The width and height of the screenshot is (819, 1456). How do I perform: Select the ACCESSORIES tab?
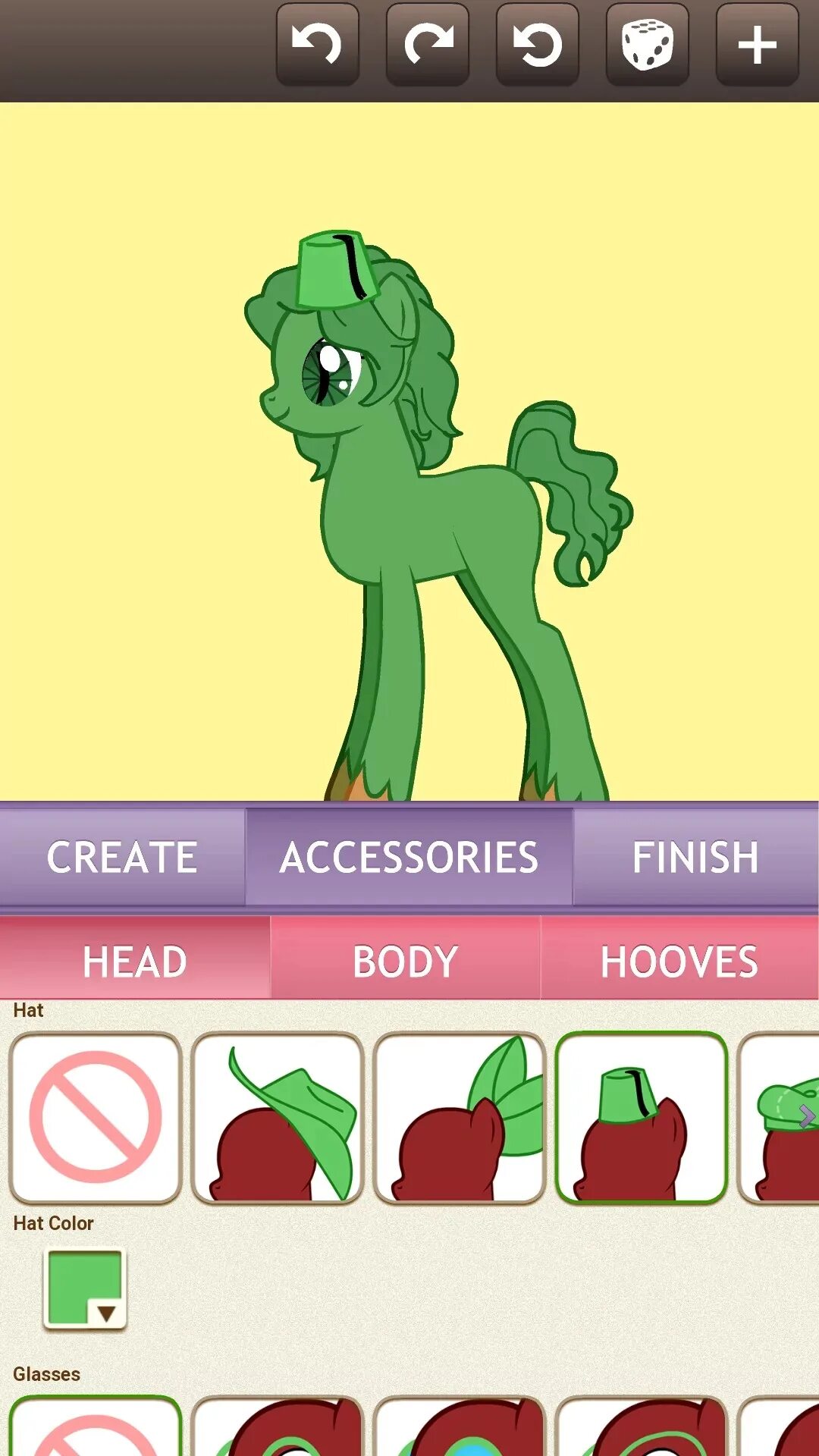409,857
